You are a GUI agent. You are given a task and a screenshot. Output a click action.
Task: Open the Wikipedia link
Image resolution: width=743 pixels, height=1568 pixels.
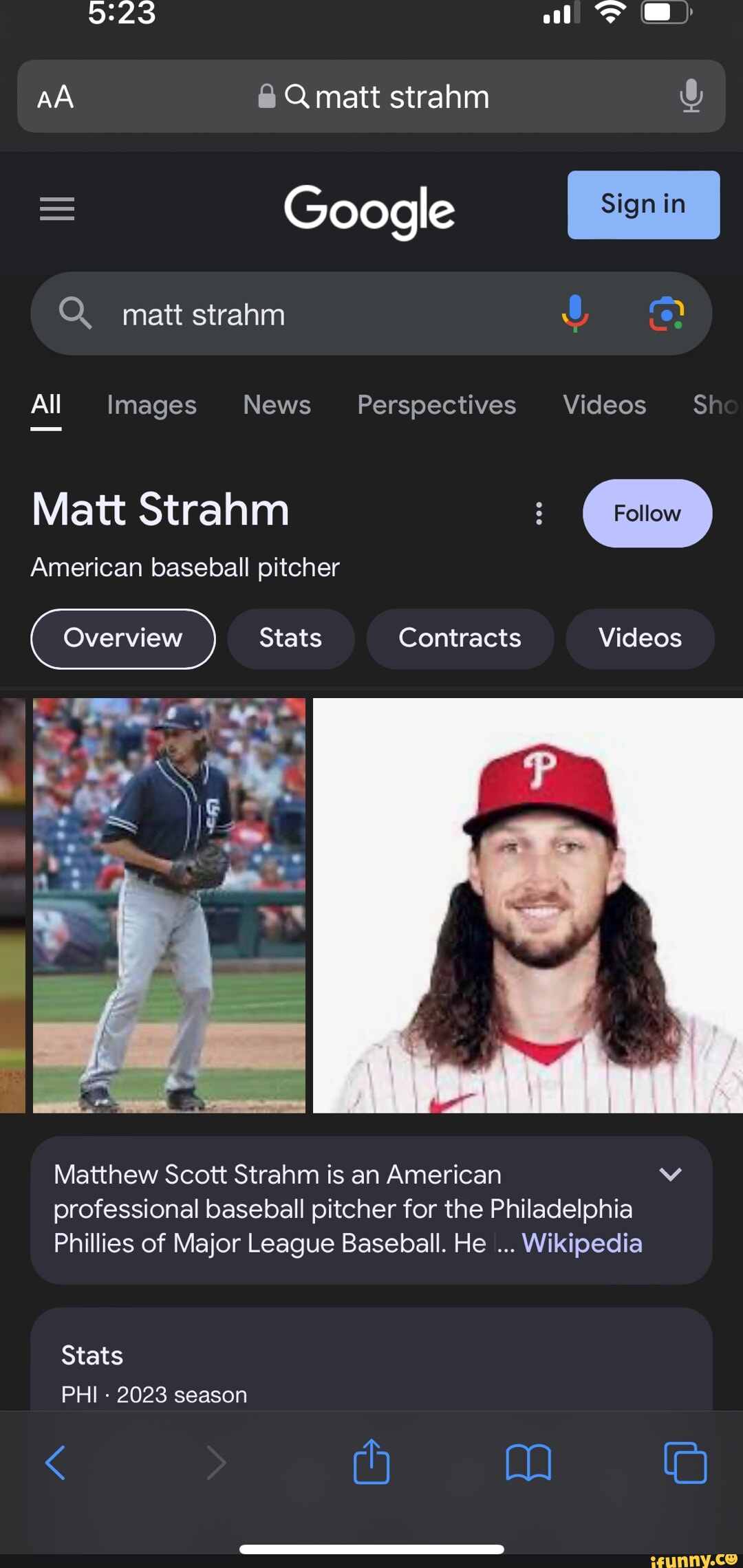coord(581,1243)
